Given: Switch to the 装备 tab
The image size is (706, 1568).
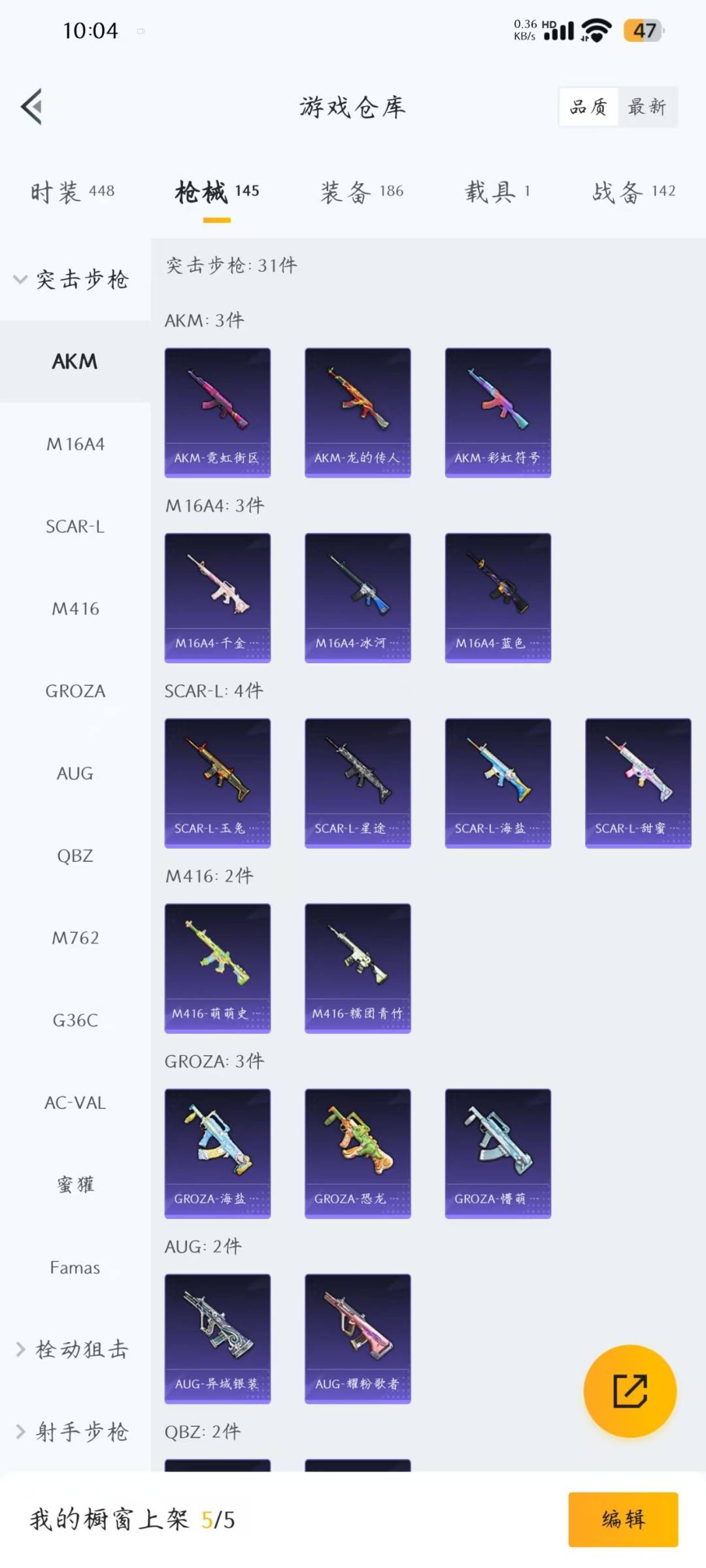Looking at the screenshot, I should 361,191.
